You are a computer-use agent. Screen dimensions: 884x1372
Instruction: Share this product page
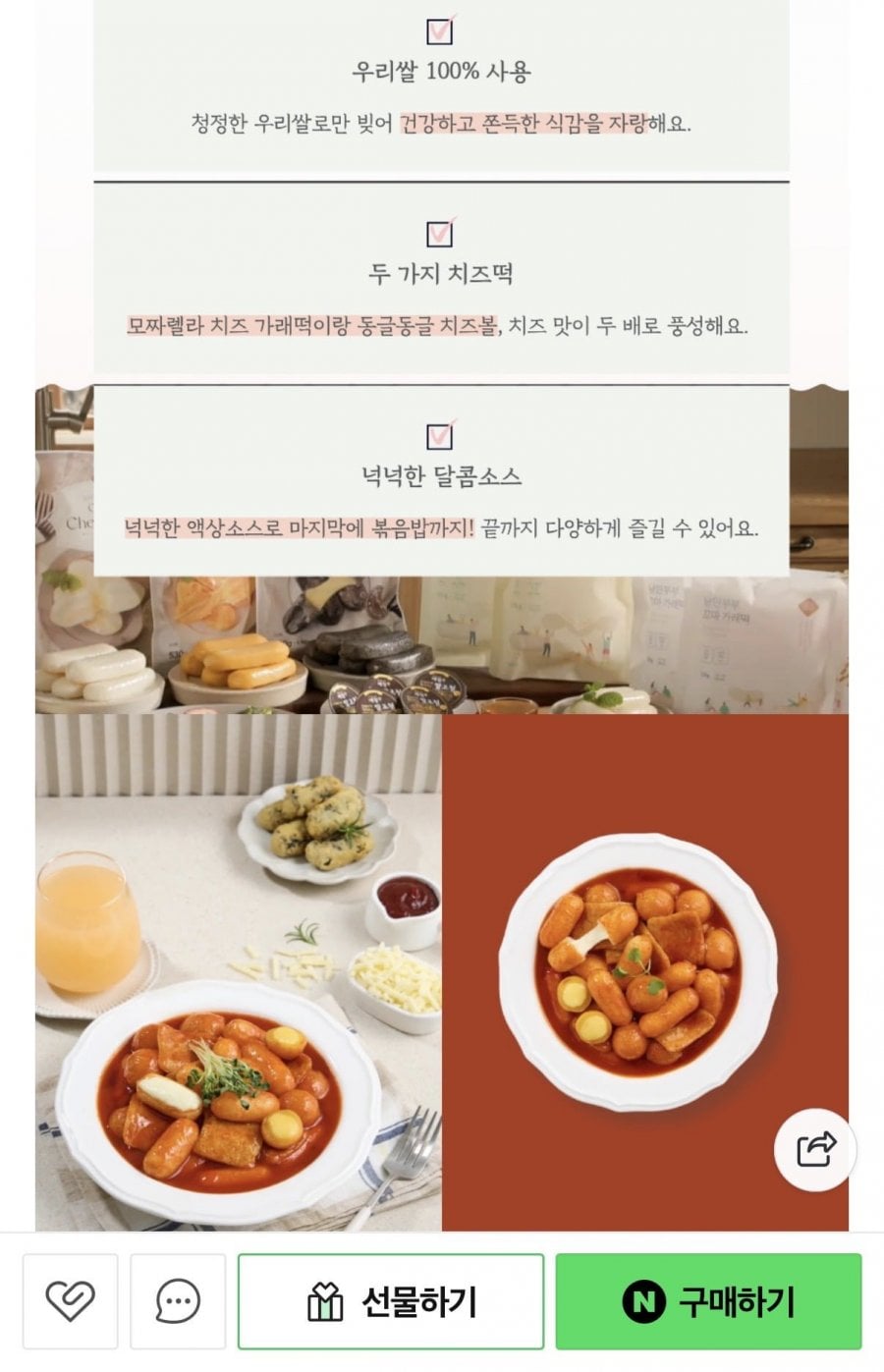tap(815, 1149)
